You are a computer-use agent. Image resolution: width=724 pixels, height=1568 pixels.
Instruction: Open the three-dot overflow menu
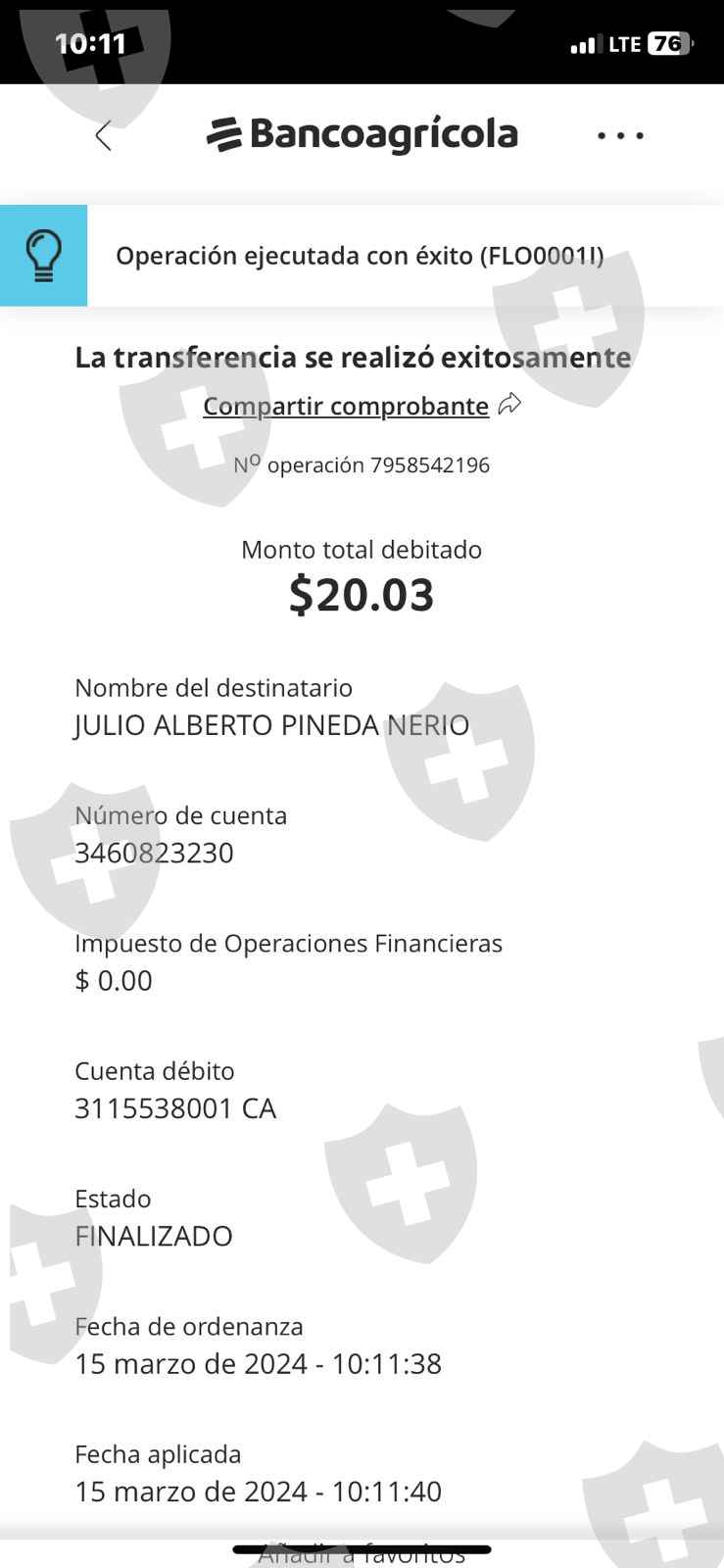click(x=620, y=136)
